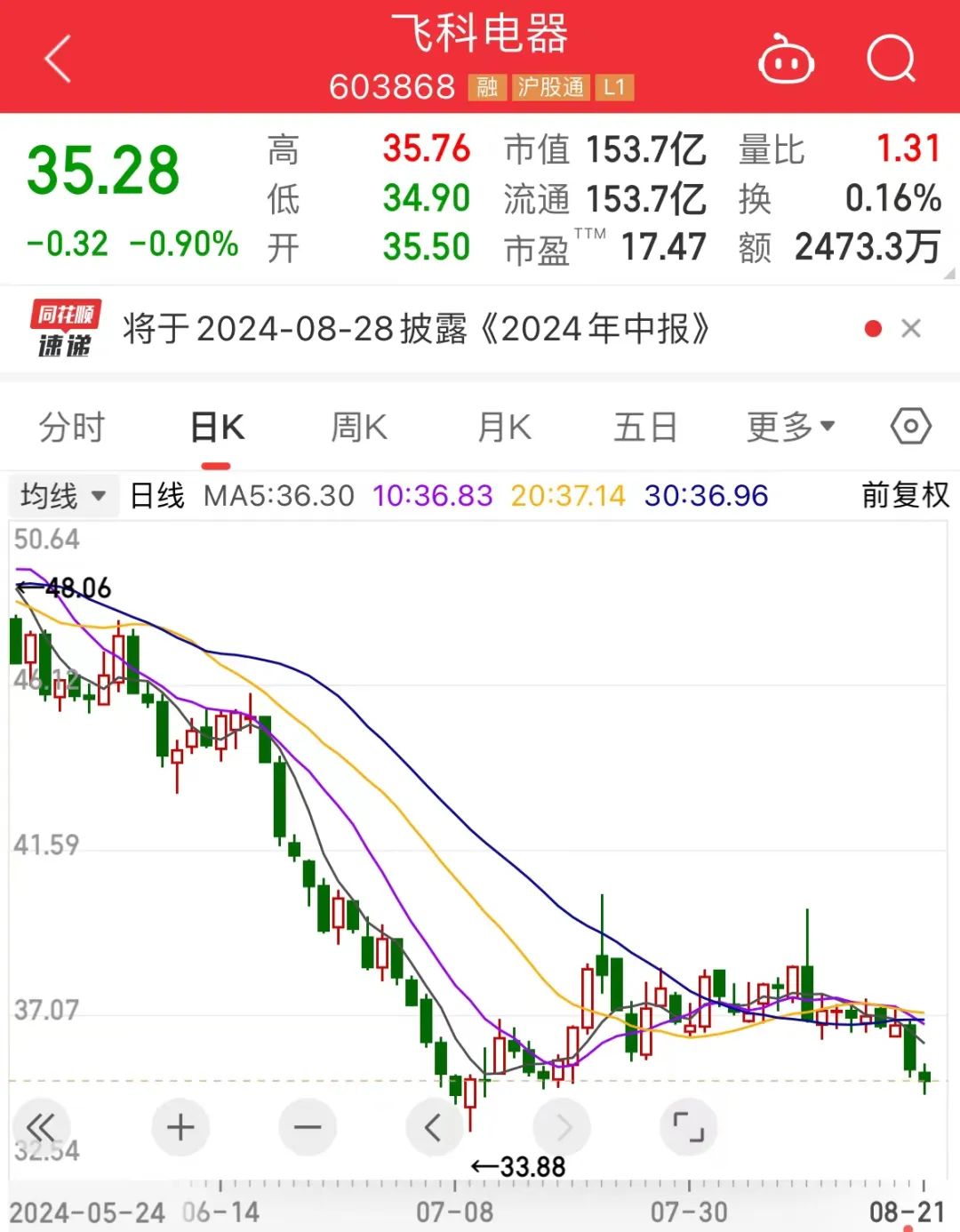Screen dimensions: 960x1232
Task: Expand the chart to fullscreen
Action: pyautogui.click(x=688, y=1127)
